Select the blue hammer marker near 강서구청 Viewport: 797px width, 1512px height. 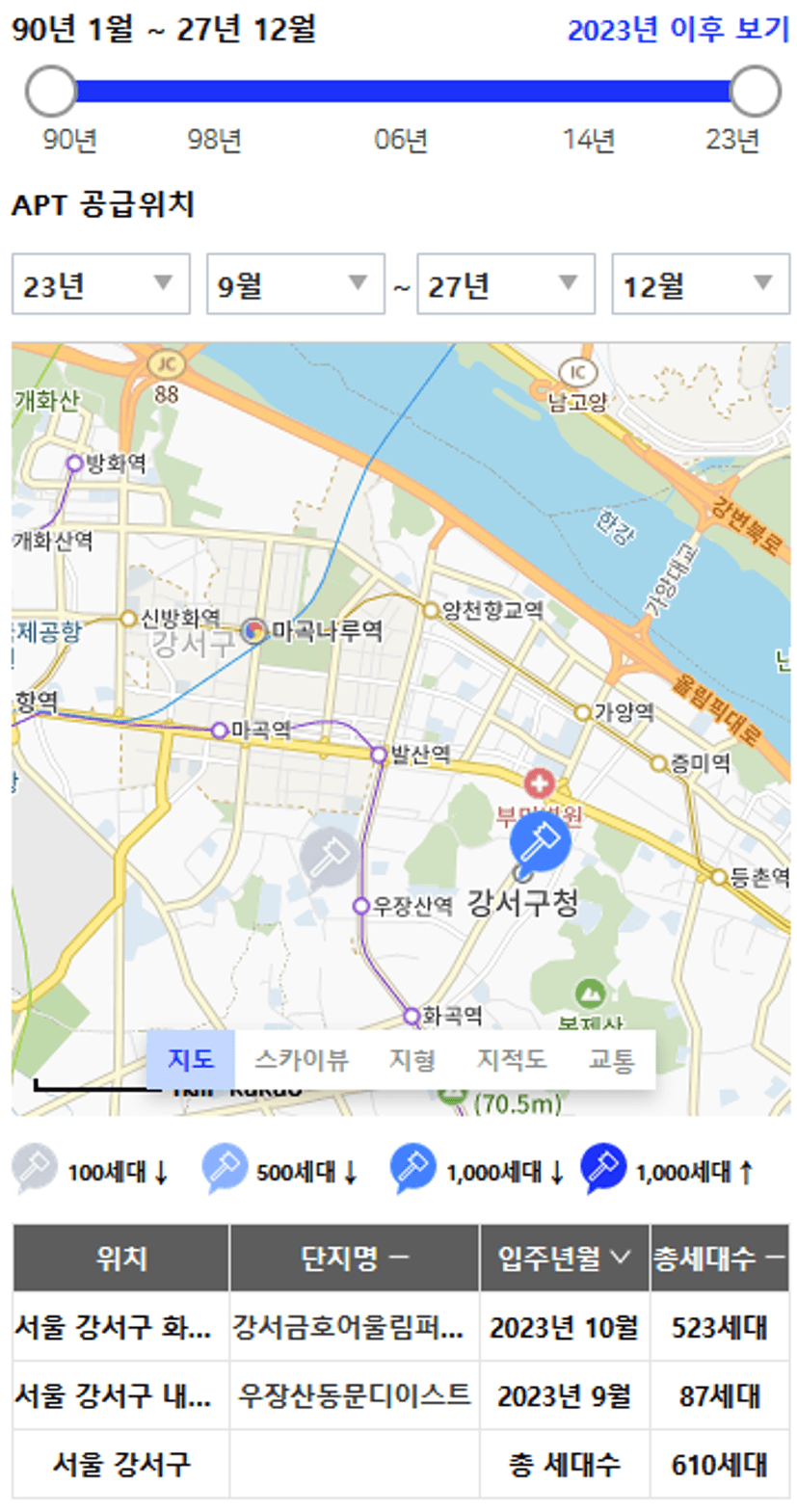click(540, 840)
